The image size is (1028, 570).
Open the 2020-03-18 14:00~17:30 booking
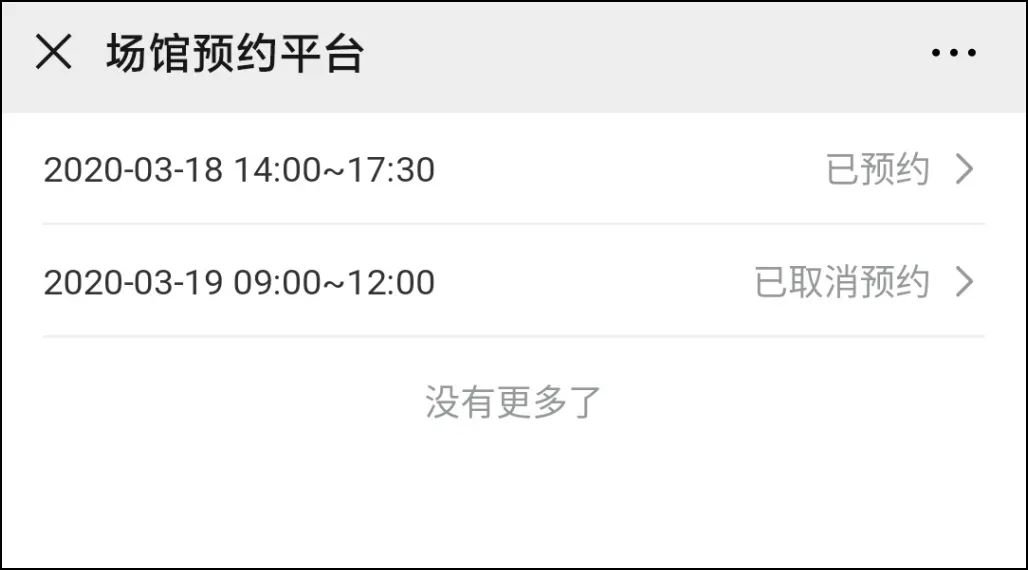(x=512, y=170)
